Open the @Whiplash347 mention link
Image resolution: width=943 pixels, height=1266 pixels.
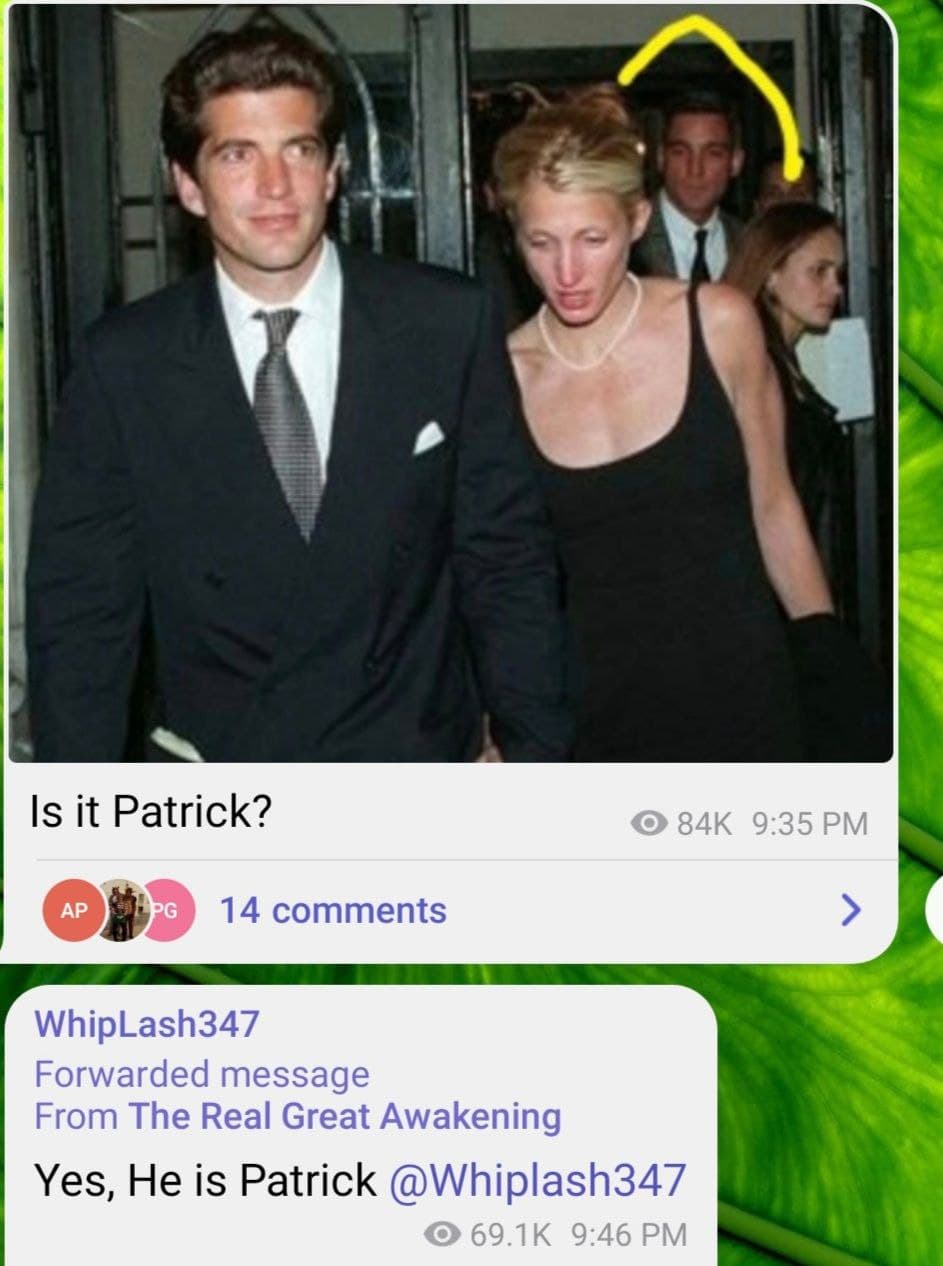pos(537,1180)
